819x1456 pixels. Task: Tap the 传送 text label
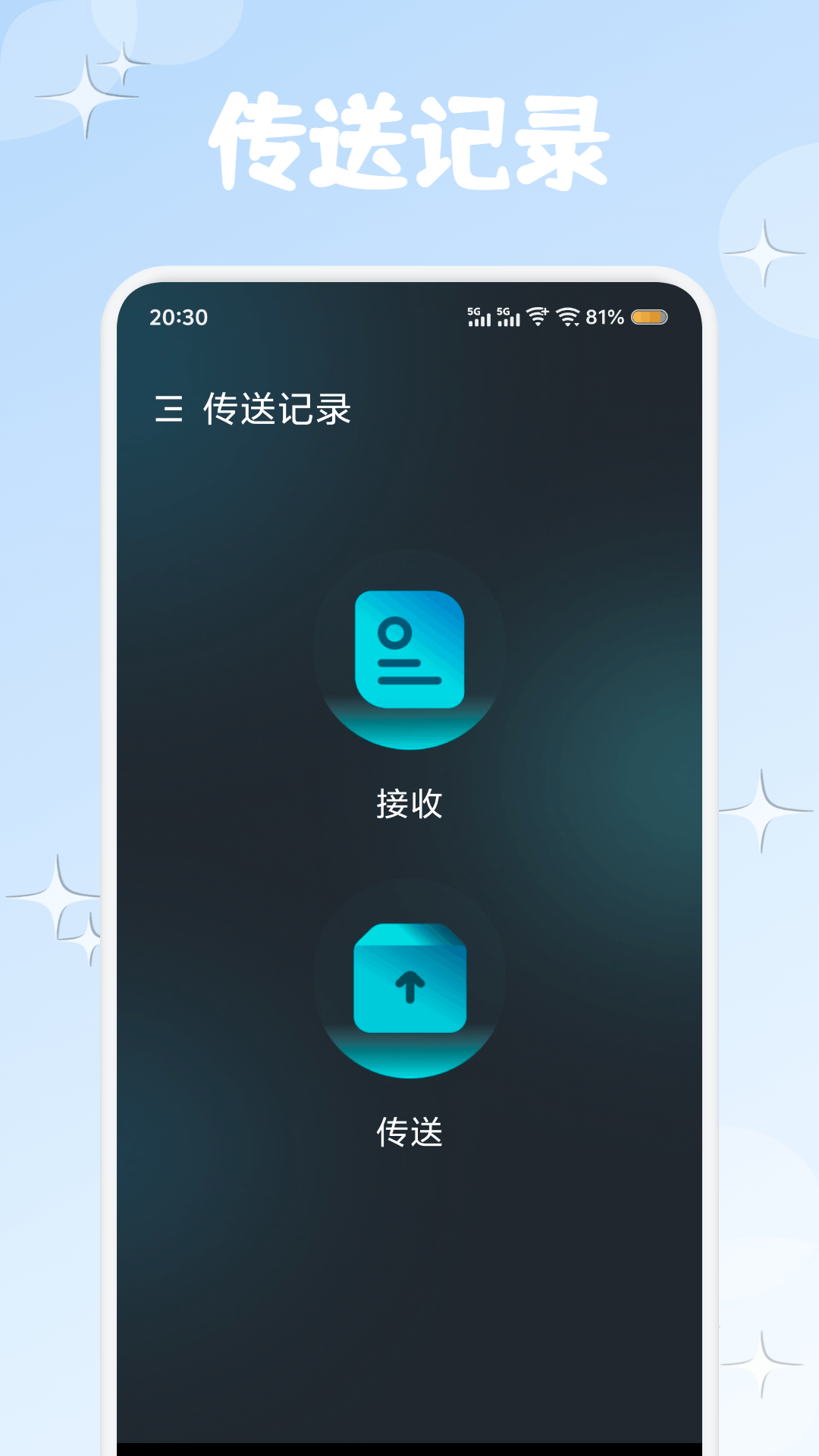click(x=408, y=1130)
